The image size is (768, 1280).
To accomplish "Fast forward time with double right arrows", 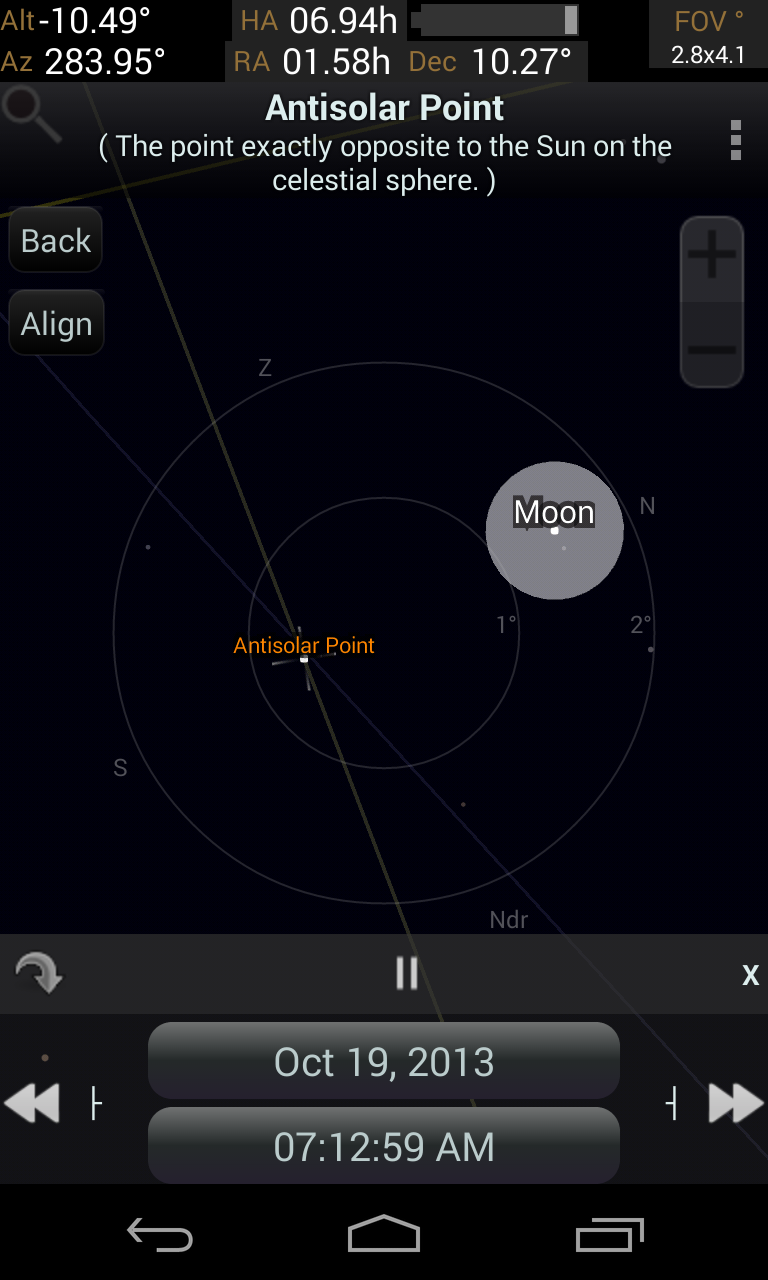I will 736,1104.
